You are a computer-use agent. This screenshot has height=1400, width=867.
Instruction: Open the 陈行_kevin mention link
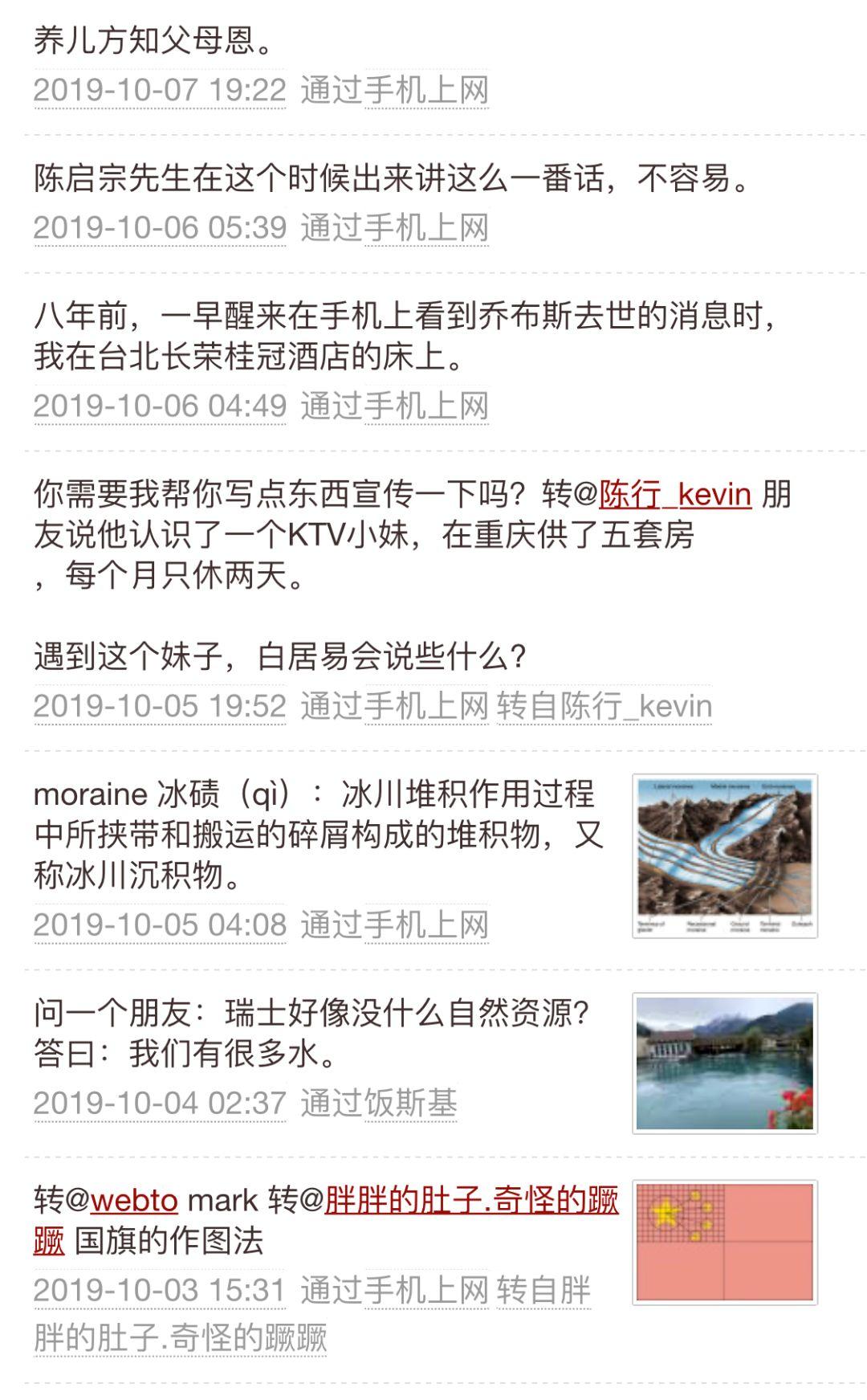675,494
